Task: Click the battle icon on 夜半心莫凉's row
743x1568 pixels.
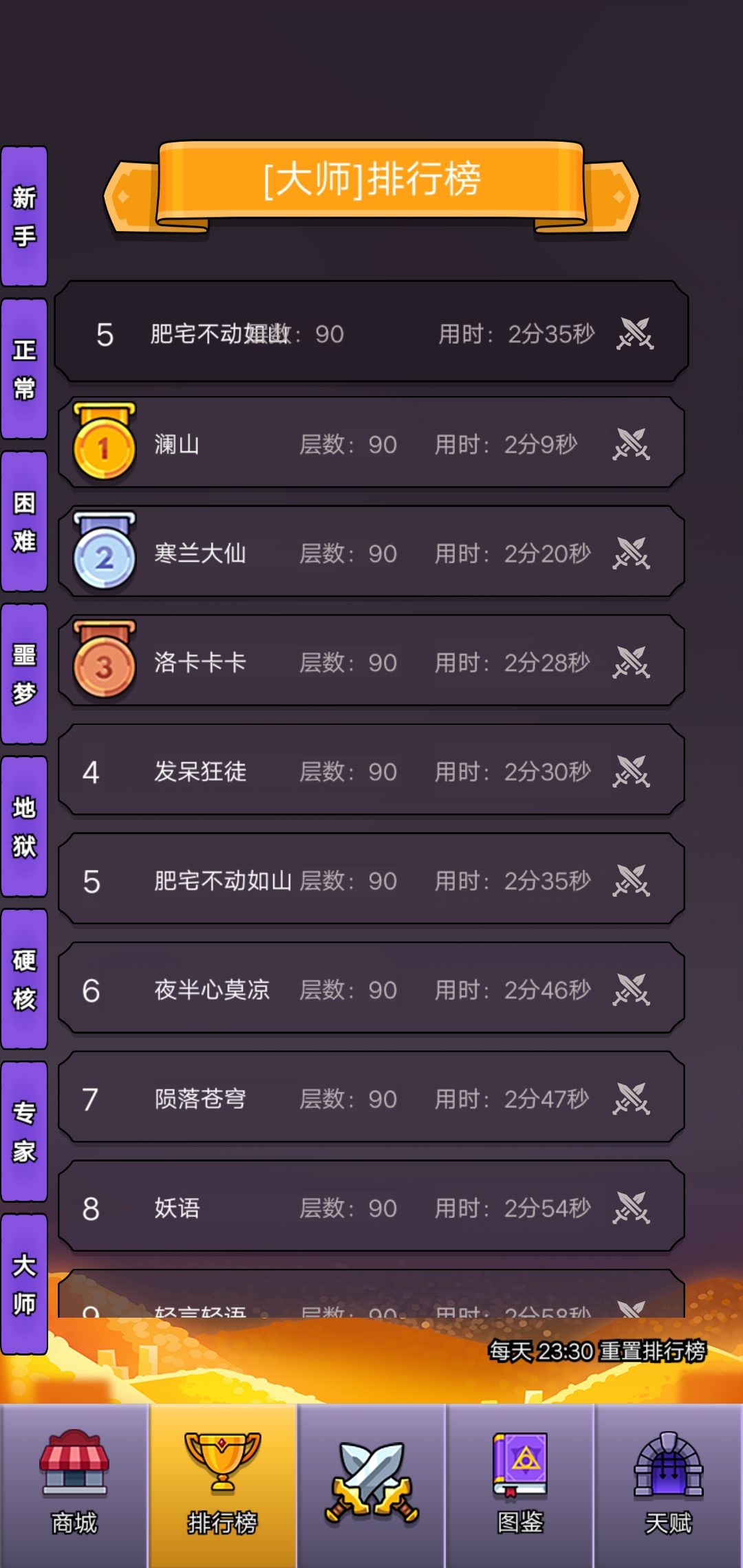Action: (633, 990)
